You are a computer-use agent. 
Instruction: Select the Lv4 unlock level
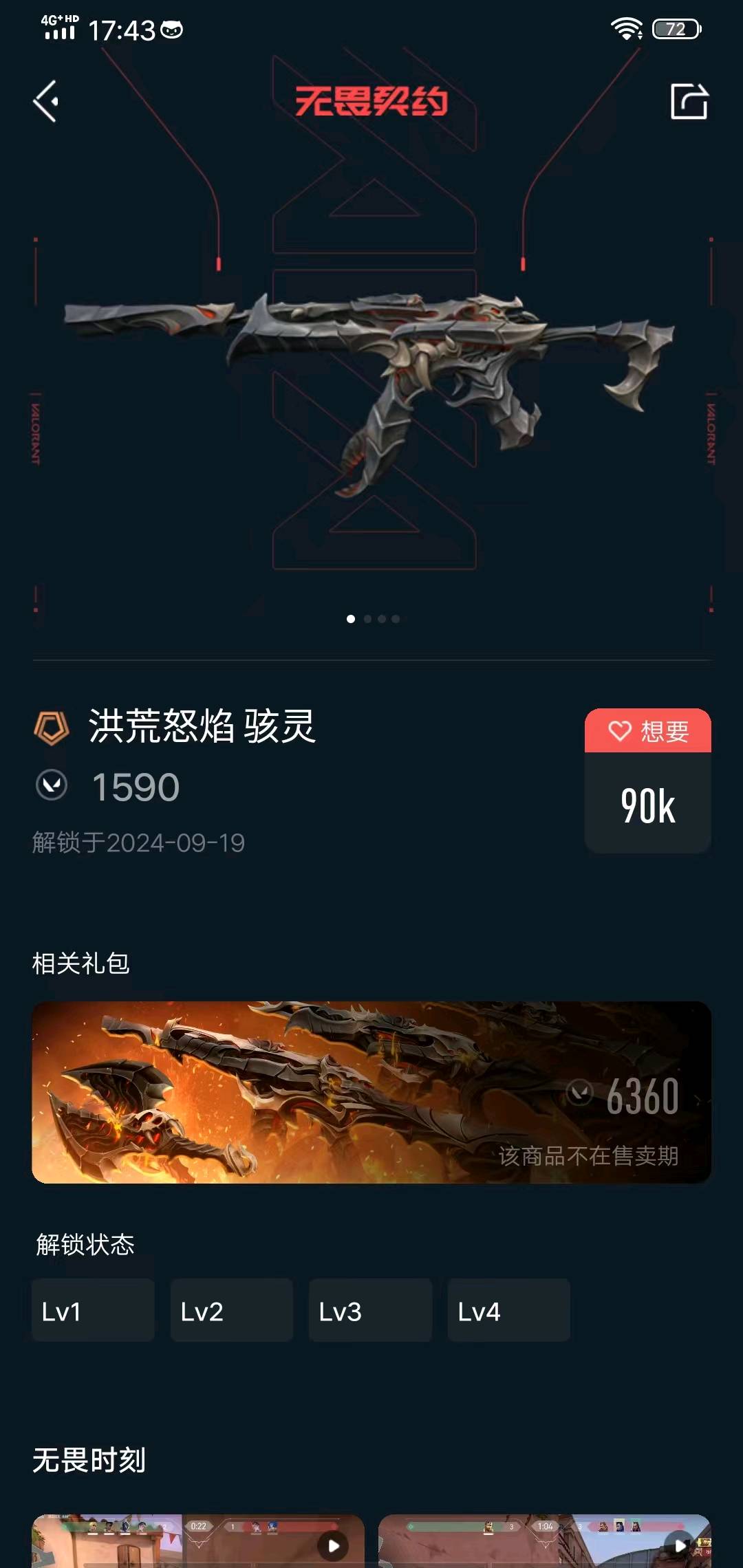coord(508,1311)
